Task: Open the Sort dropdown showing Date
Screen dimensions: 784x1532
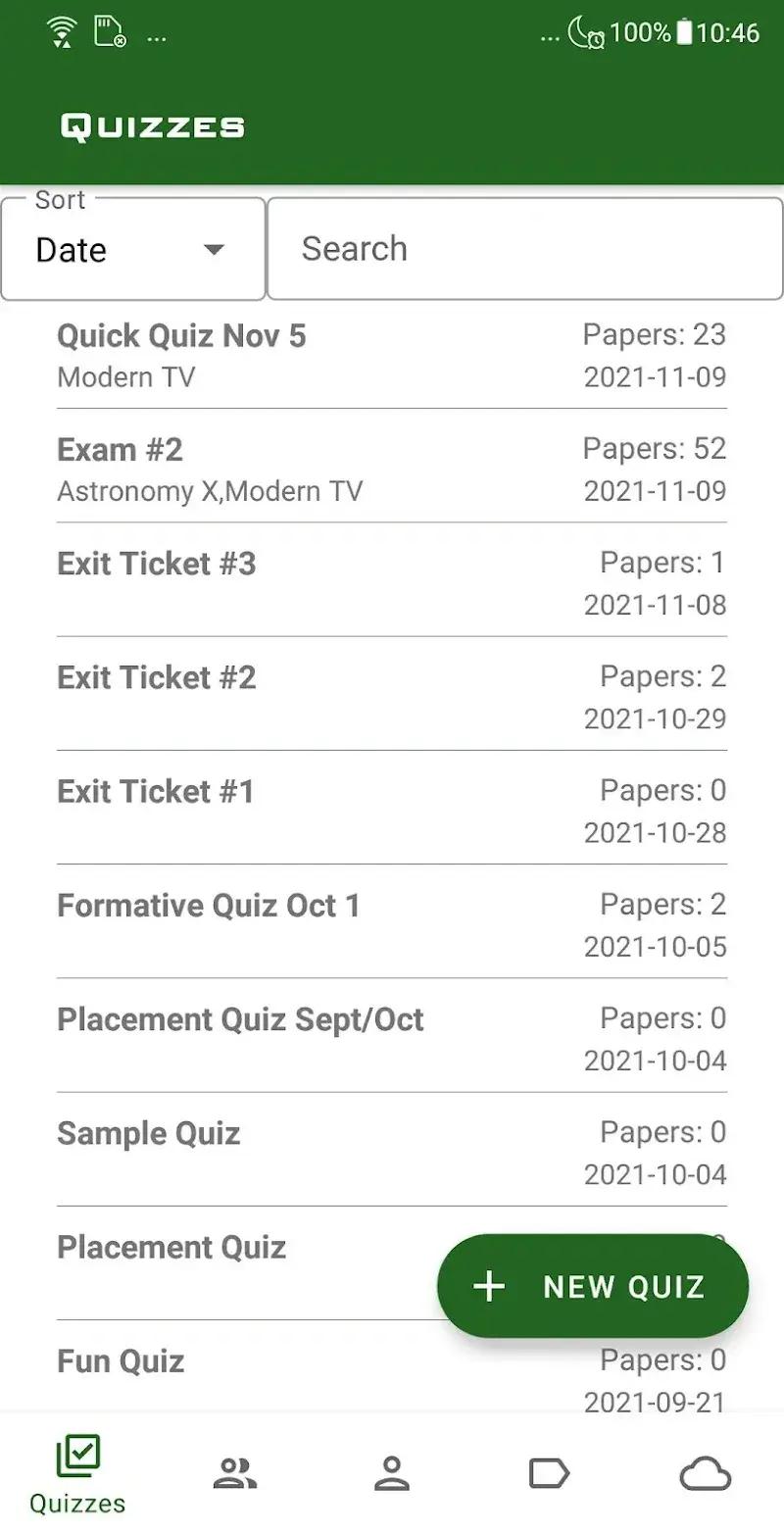Action: click(x=132, y=248)
